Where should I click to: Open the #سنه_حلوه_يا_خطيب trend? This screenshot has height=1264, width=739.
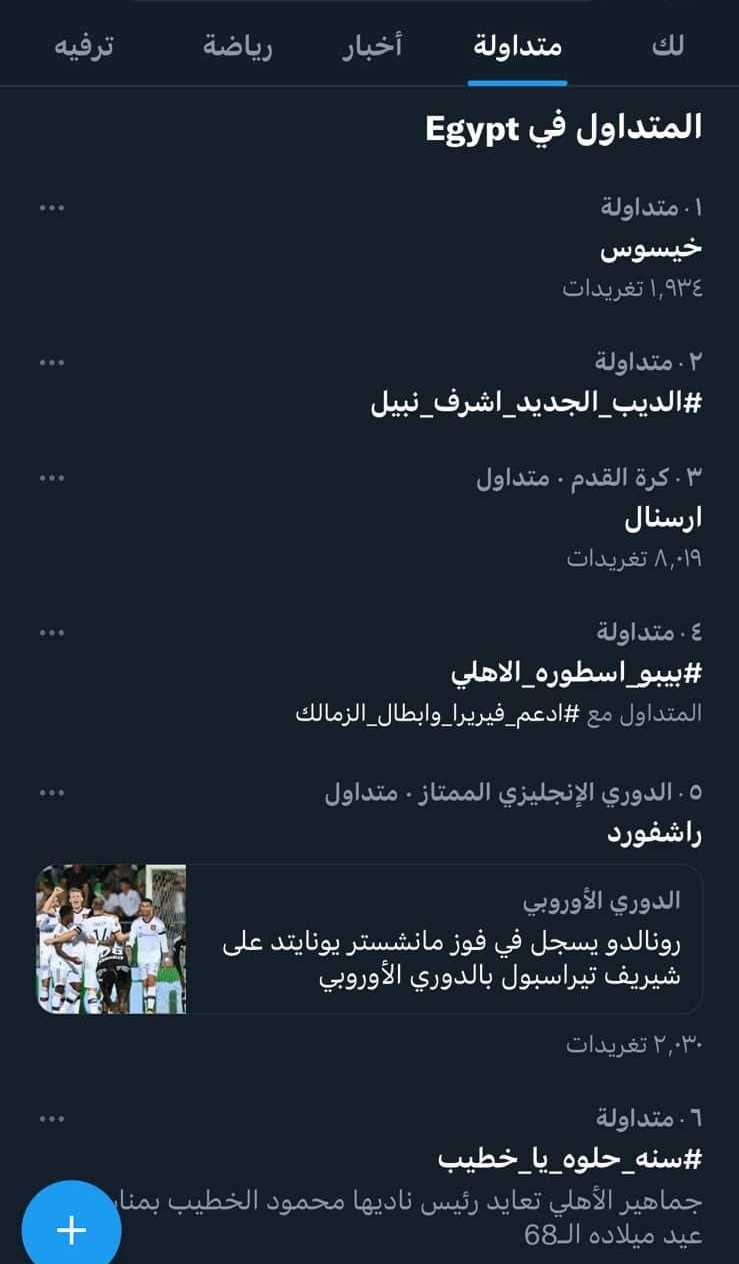tap(570, 1158)
